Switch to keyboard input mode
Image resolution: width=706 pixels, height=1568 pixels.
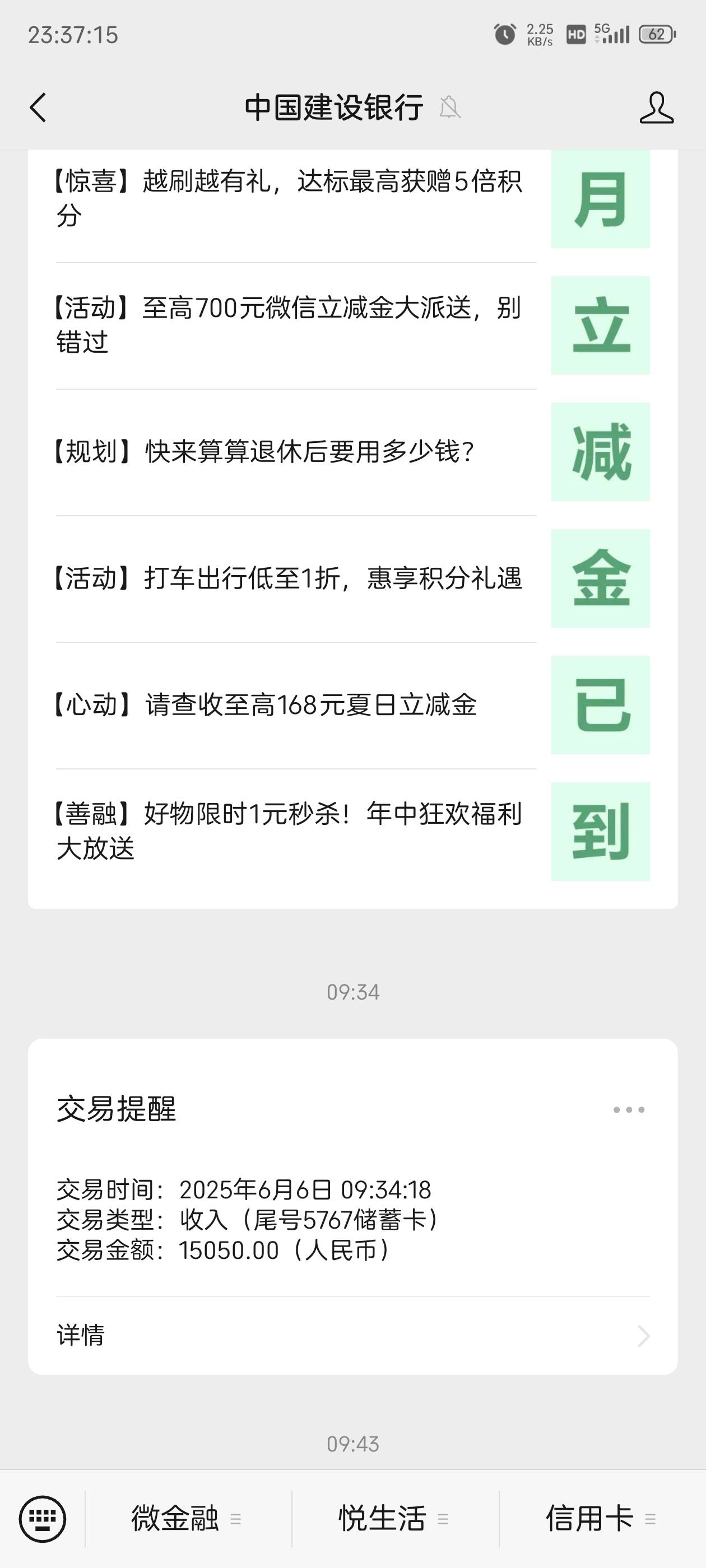pos(42,1519)
